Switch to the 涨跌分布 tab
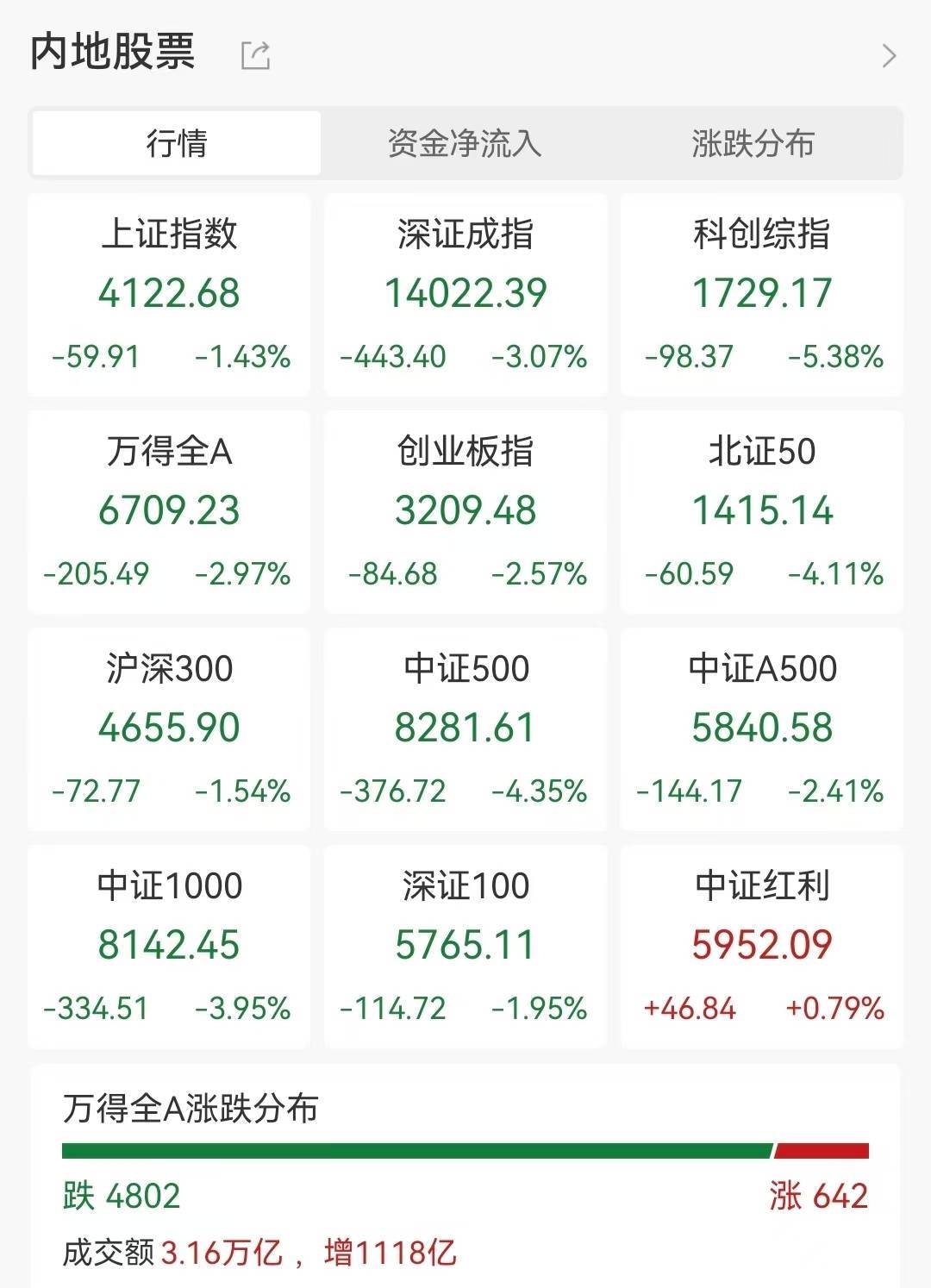Viewport: 931px width, 1288px height. point(753,143)
